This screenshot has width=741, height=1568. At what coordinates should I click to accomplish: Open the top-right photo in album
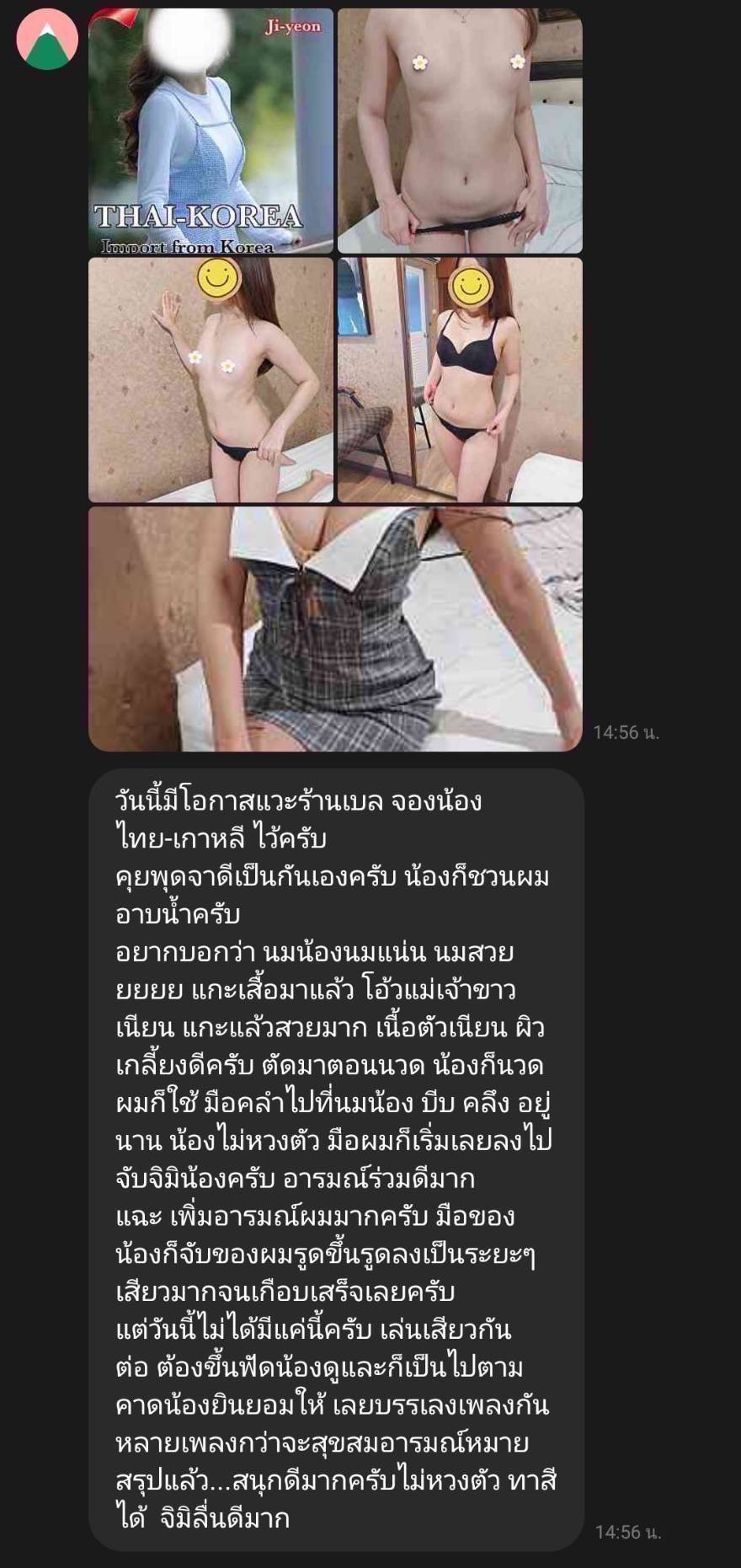pyautogui.click(x=460, y=131)
